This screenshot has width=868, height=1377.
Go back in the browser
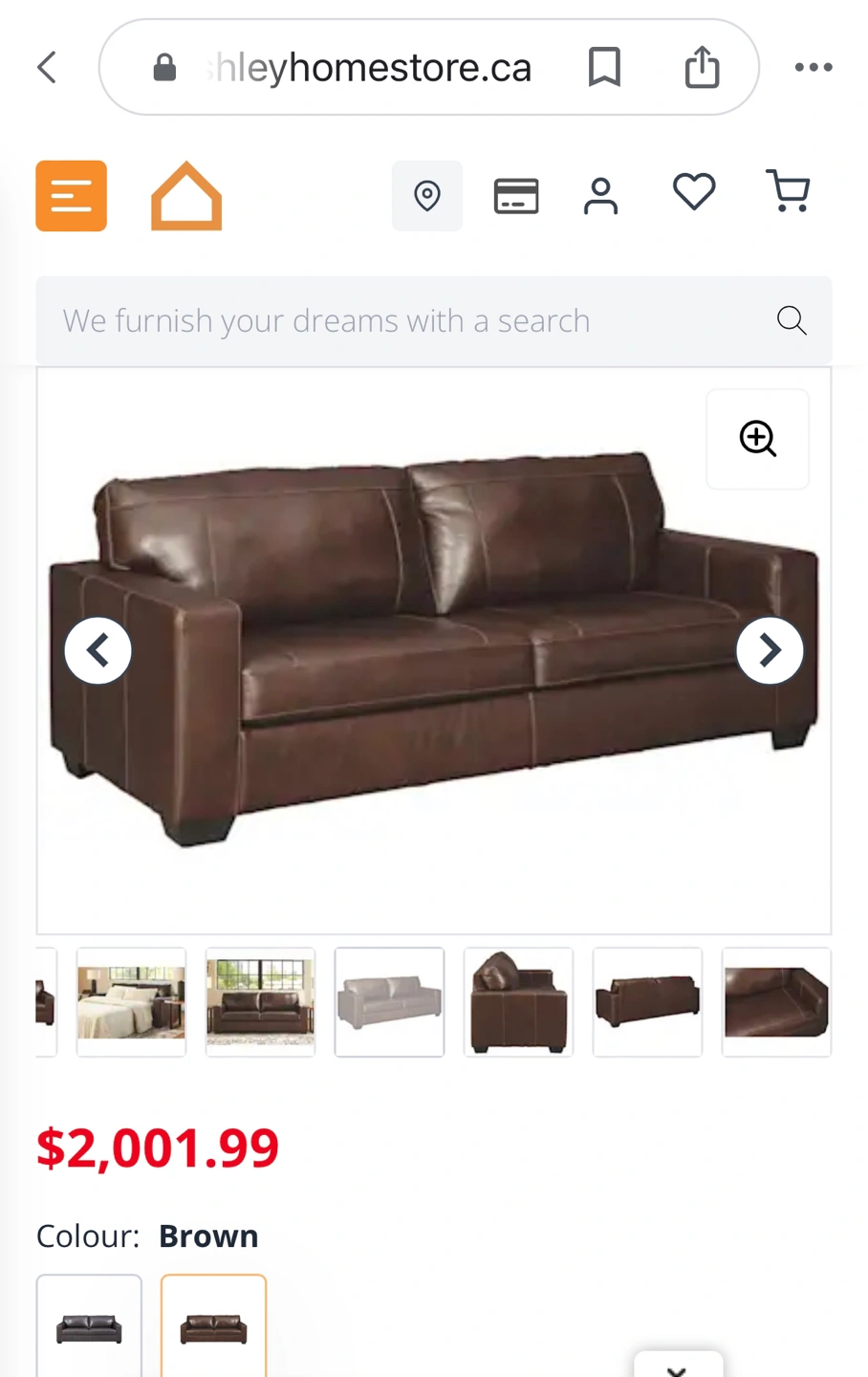[47, 68]
